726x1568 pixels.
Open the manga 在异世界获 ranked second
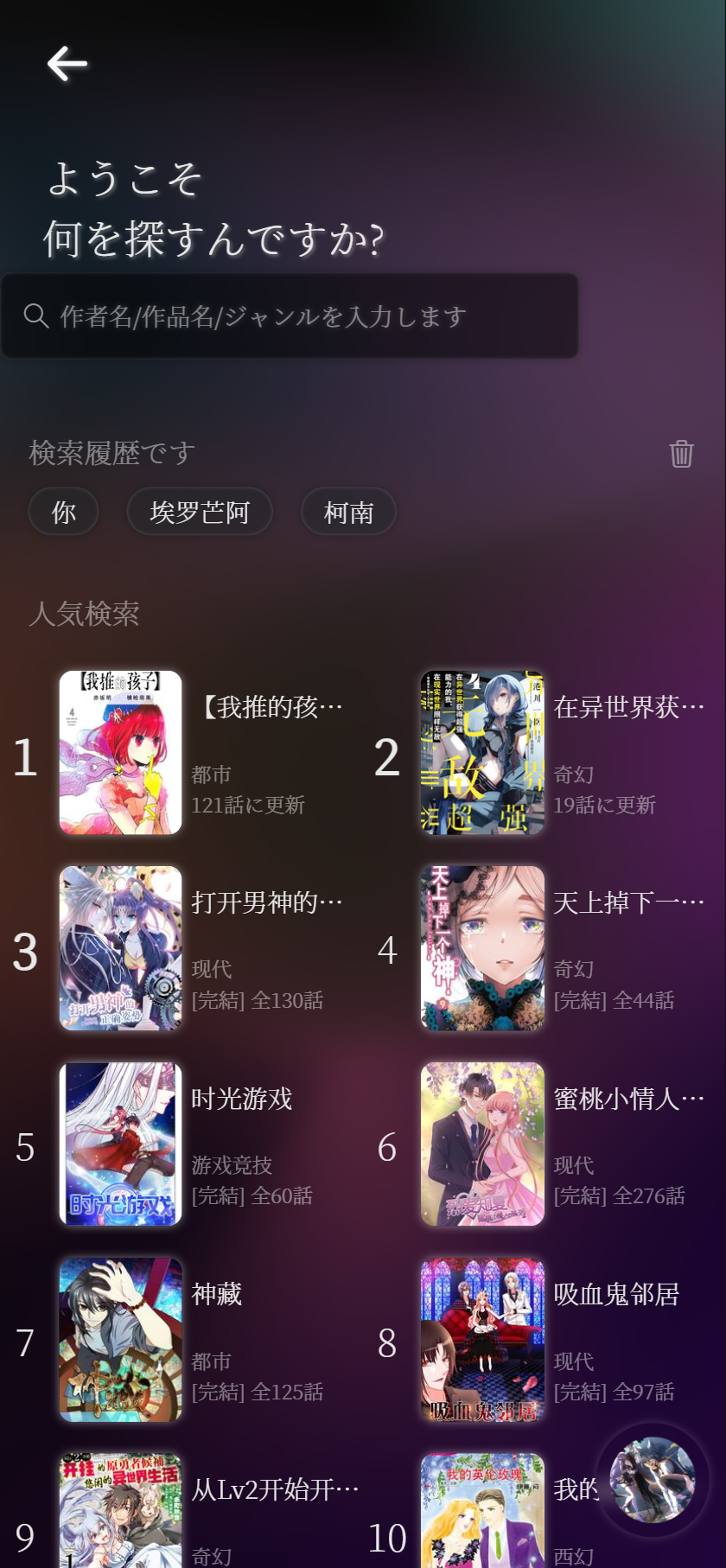coord(481,752)
